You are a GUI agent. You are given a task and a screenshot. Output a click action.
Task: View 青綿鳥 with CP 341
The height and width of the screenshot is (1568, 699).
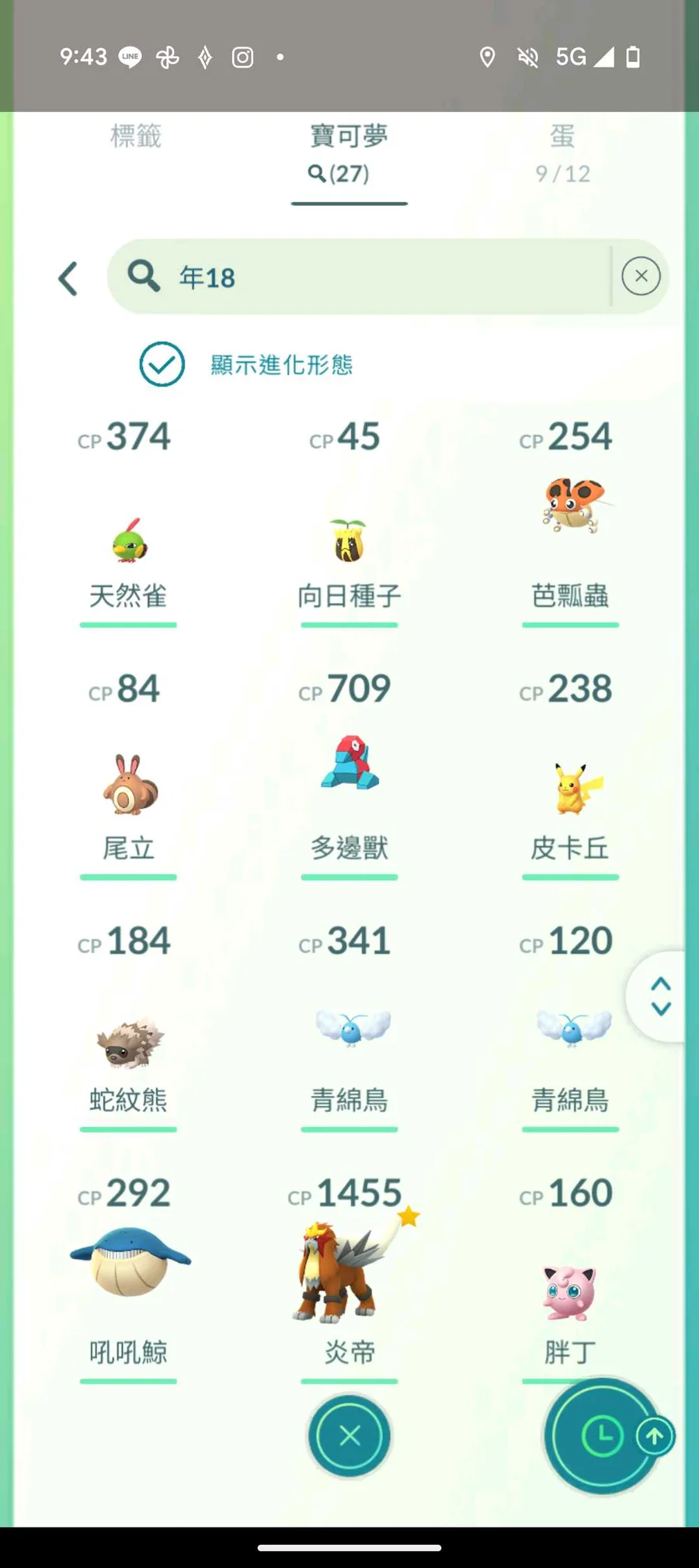point(349,1029)
